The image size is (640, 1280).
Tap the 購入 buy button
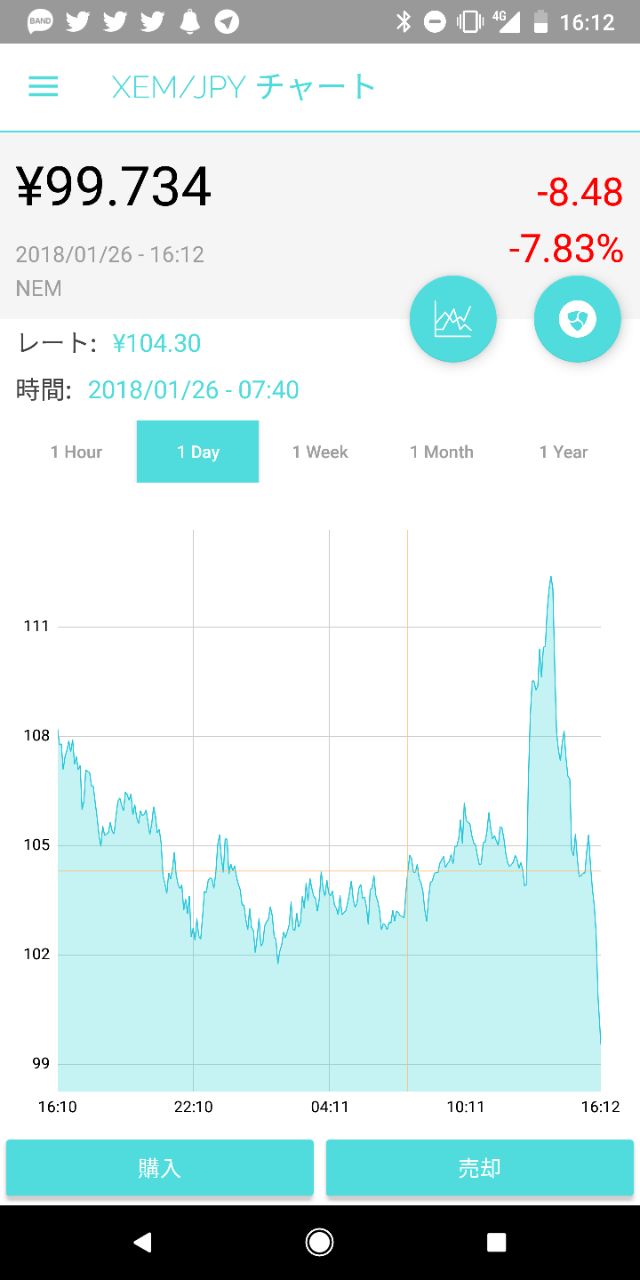click(x=160, y=1168)
